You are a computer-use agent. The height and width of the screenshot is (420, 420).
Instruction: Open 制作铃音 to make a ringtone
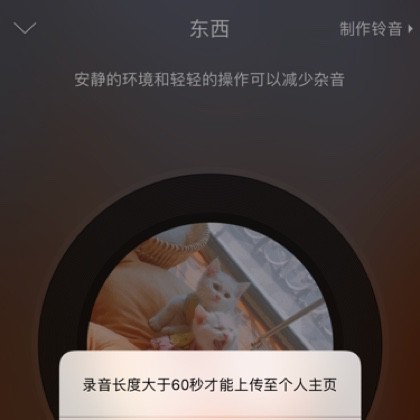pyautogui.click(x=376, y=29)
